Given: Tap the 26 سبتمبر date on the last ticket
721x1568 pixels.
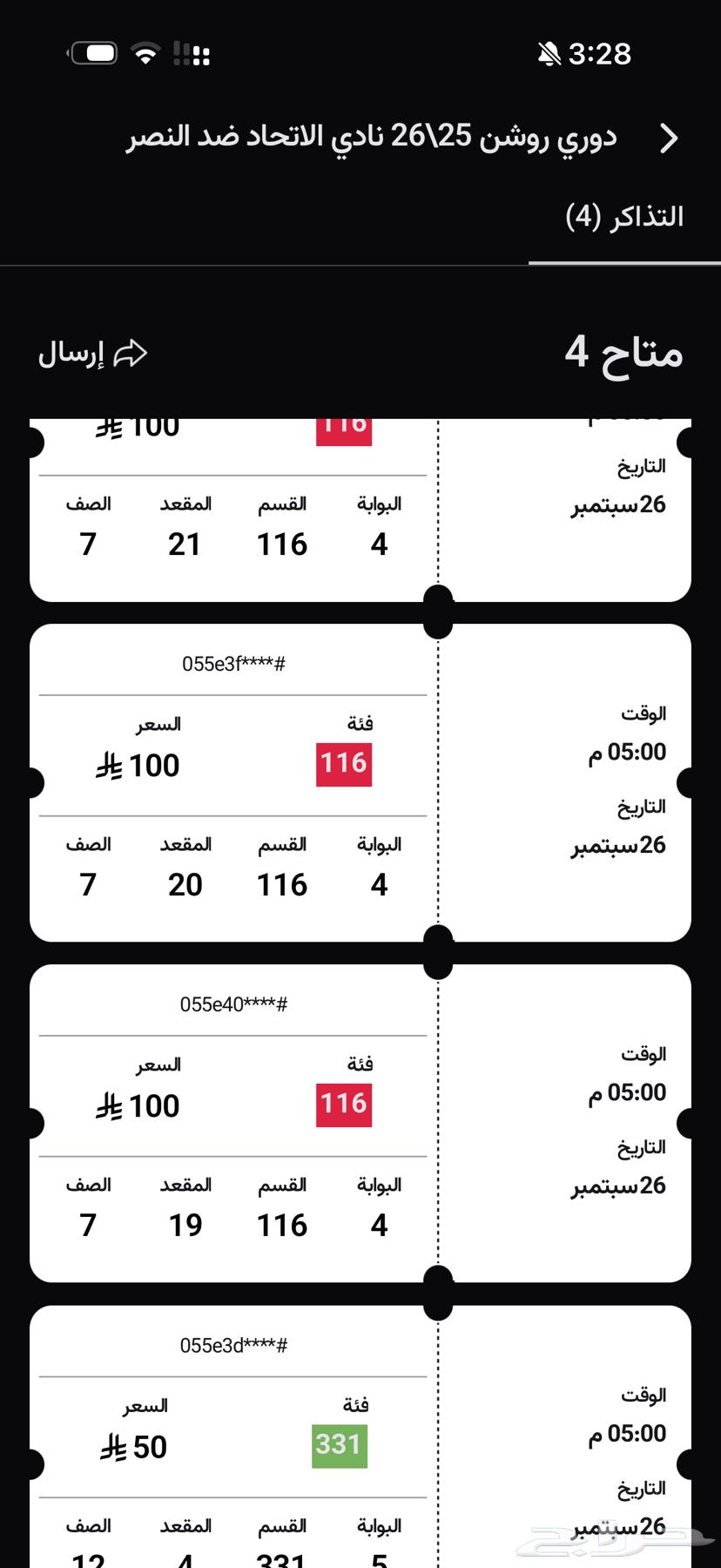Looking at the screenshot, I should pyautogui.click(x=617, y=1525).
